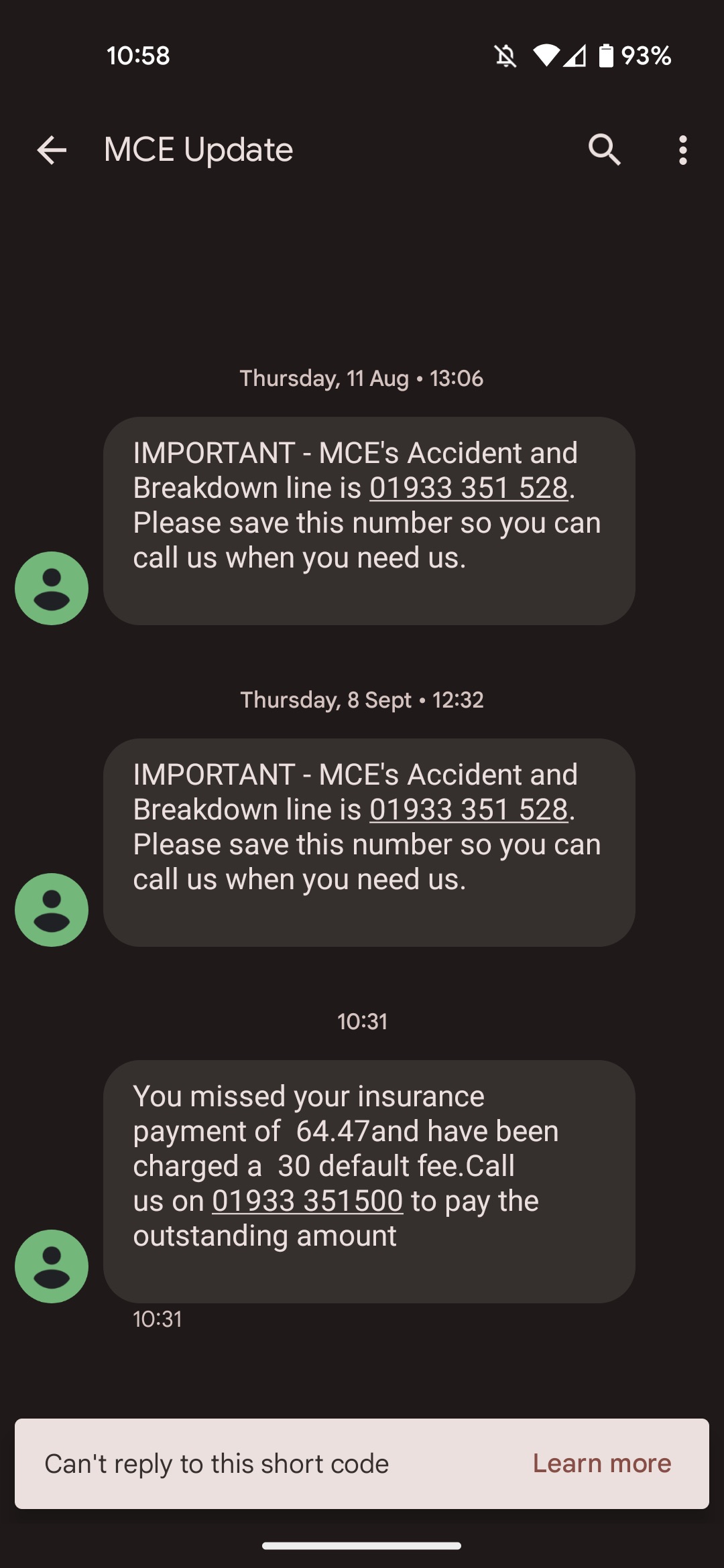Tap 01933 351 528 in 8 Sept message
Screen dimensions: 724x1568
click(469, 809)
